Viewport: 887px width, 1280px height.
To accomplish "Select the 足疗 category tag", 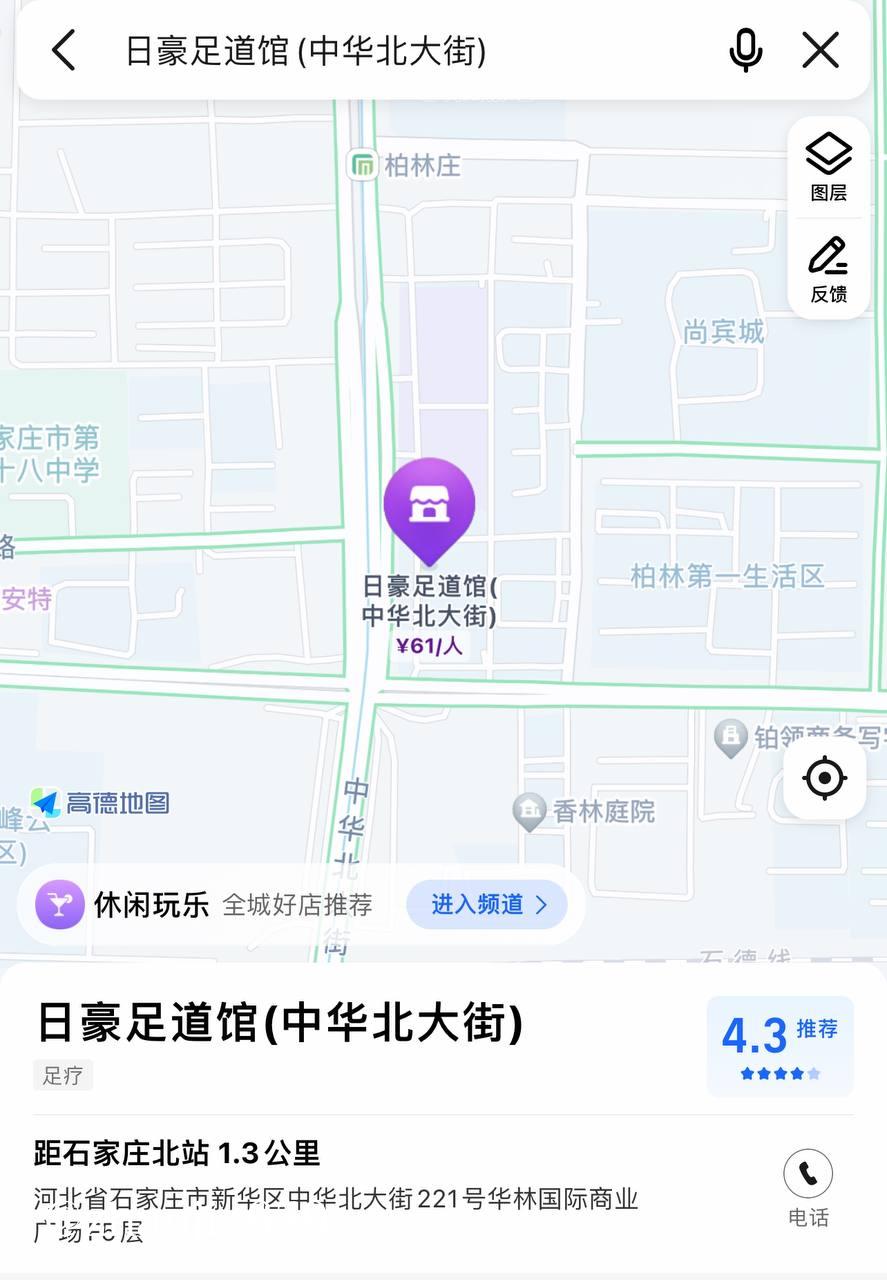I will [62, 1075].
